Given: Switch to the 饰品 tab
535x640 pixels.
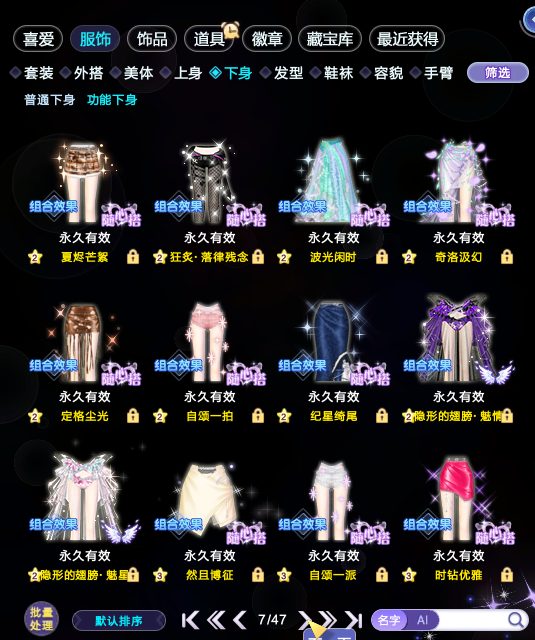Looking at the screenshot, I should click(x=152, y=39).
